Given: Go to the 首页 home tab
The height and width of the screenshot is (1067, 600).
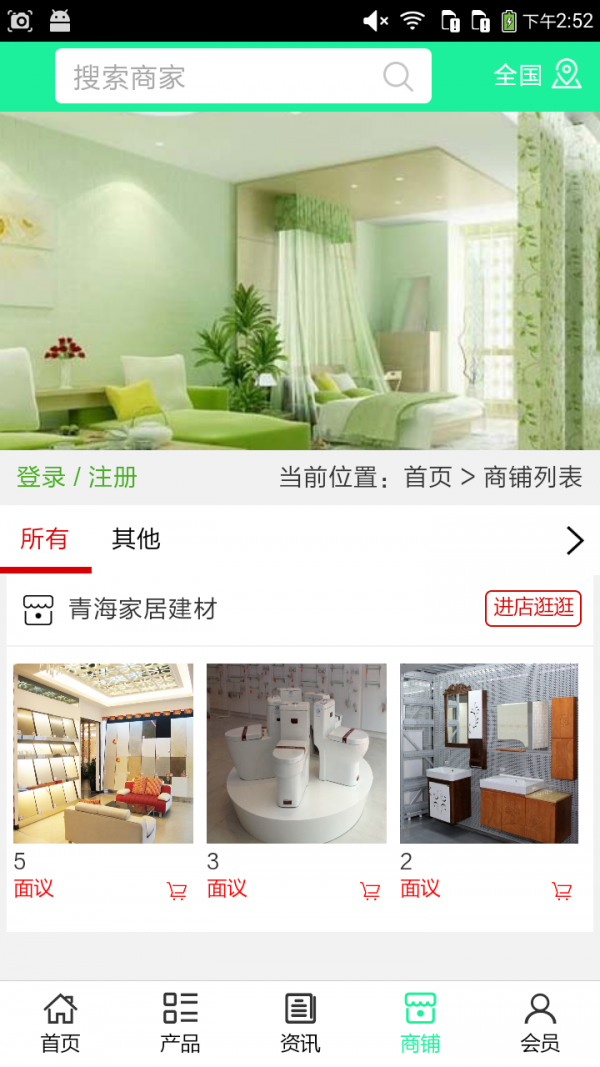Looking at the screenshot, I should click(60, 1023).
